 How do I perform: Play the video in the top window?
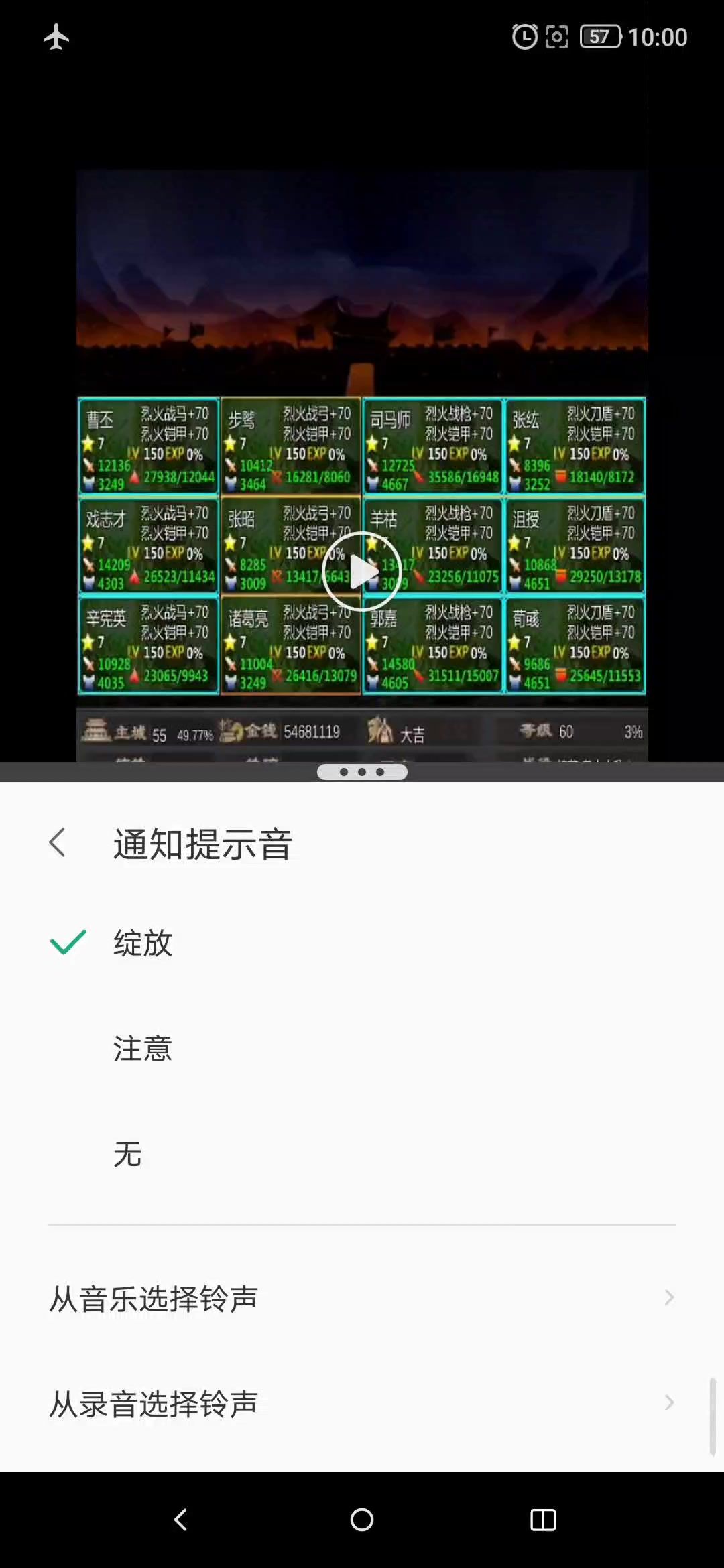361,571
